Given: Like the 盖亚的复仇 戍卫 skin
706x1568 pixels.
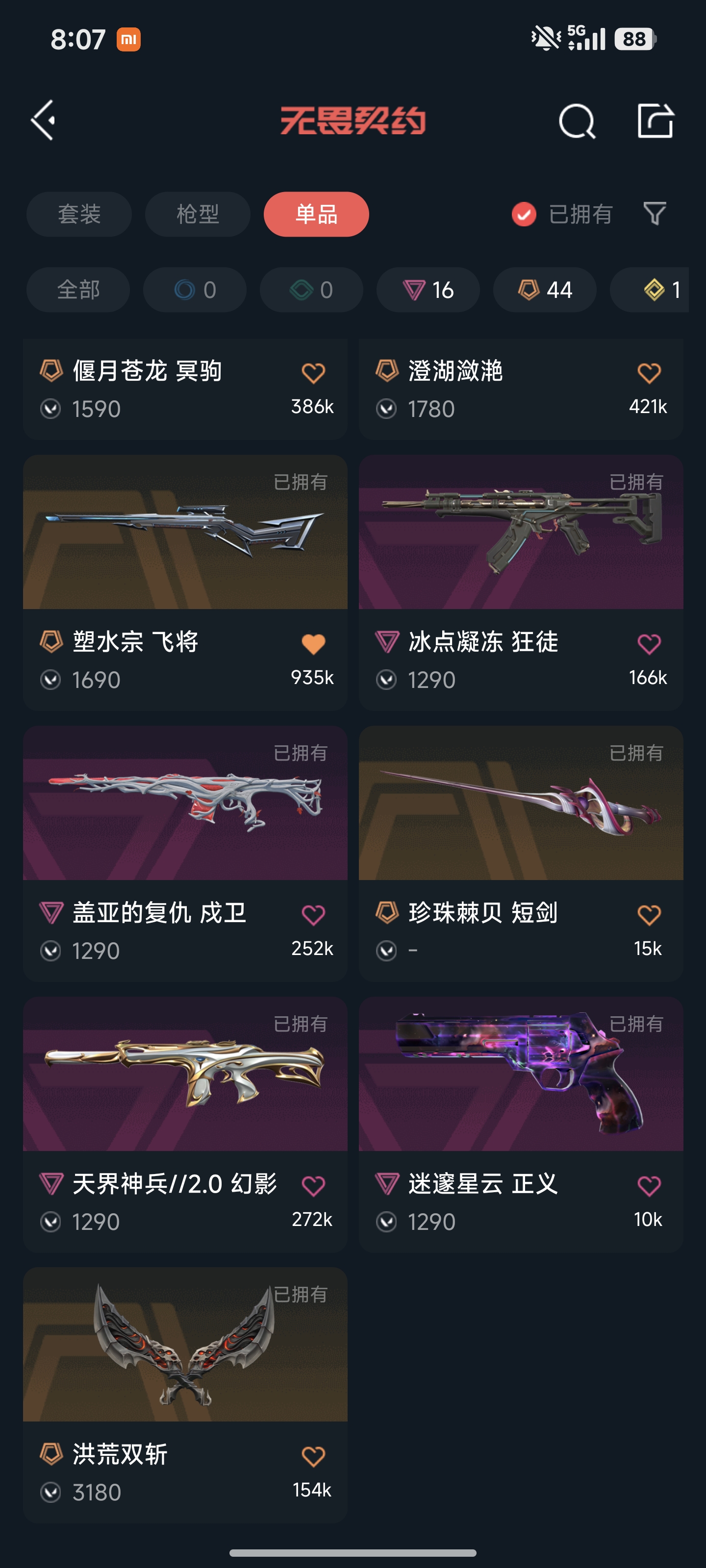Looking at the screenshot, I should click(313, 915).
